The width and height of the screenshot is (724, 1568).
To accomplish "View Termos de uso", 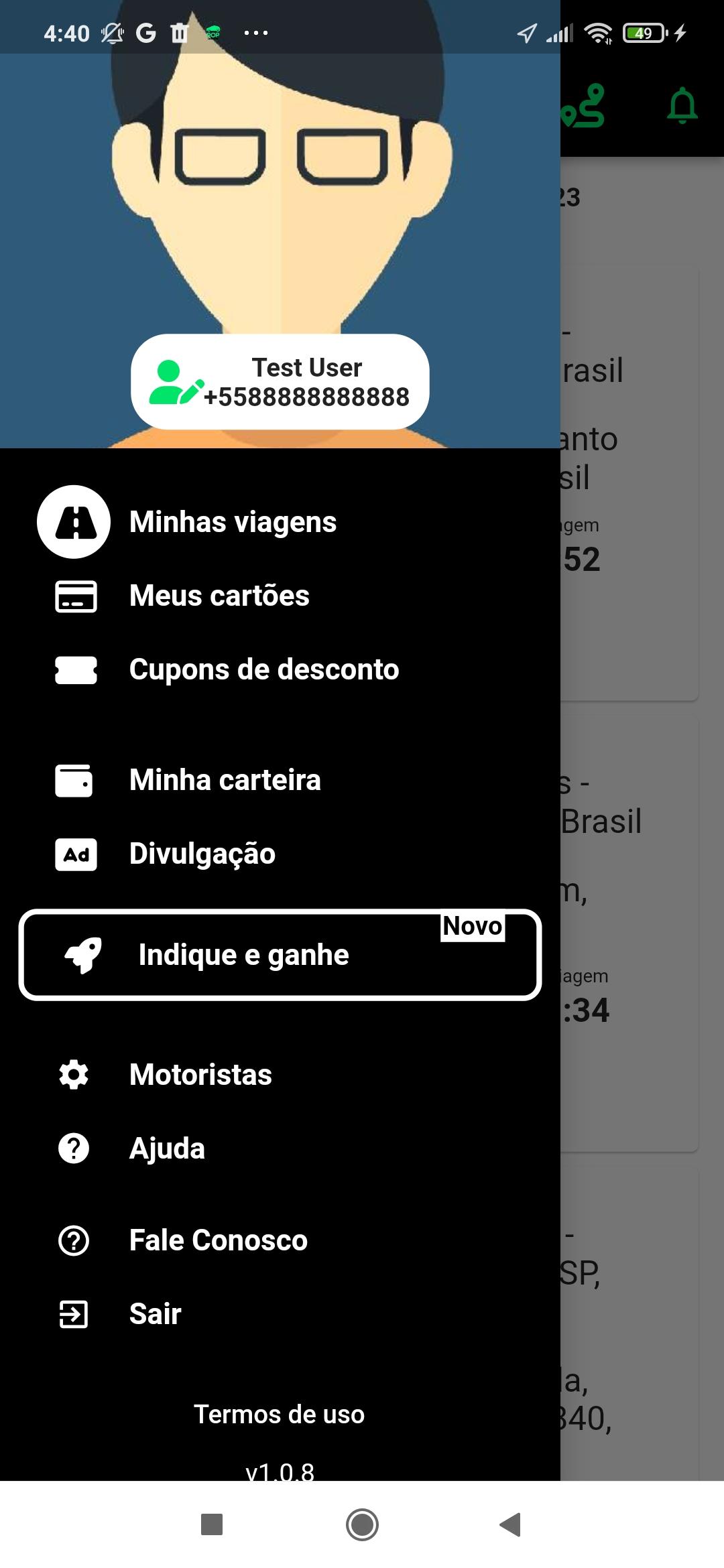I will (279, 1415).
